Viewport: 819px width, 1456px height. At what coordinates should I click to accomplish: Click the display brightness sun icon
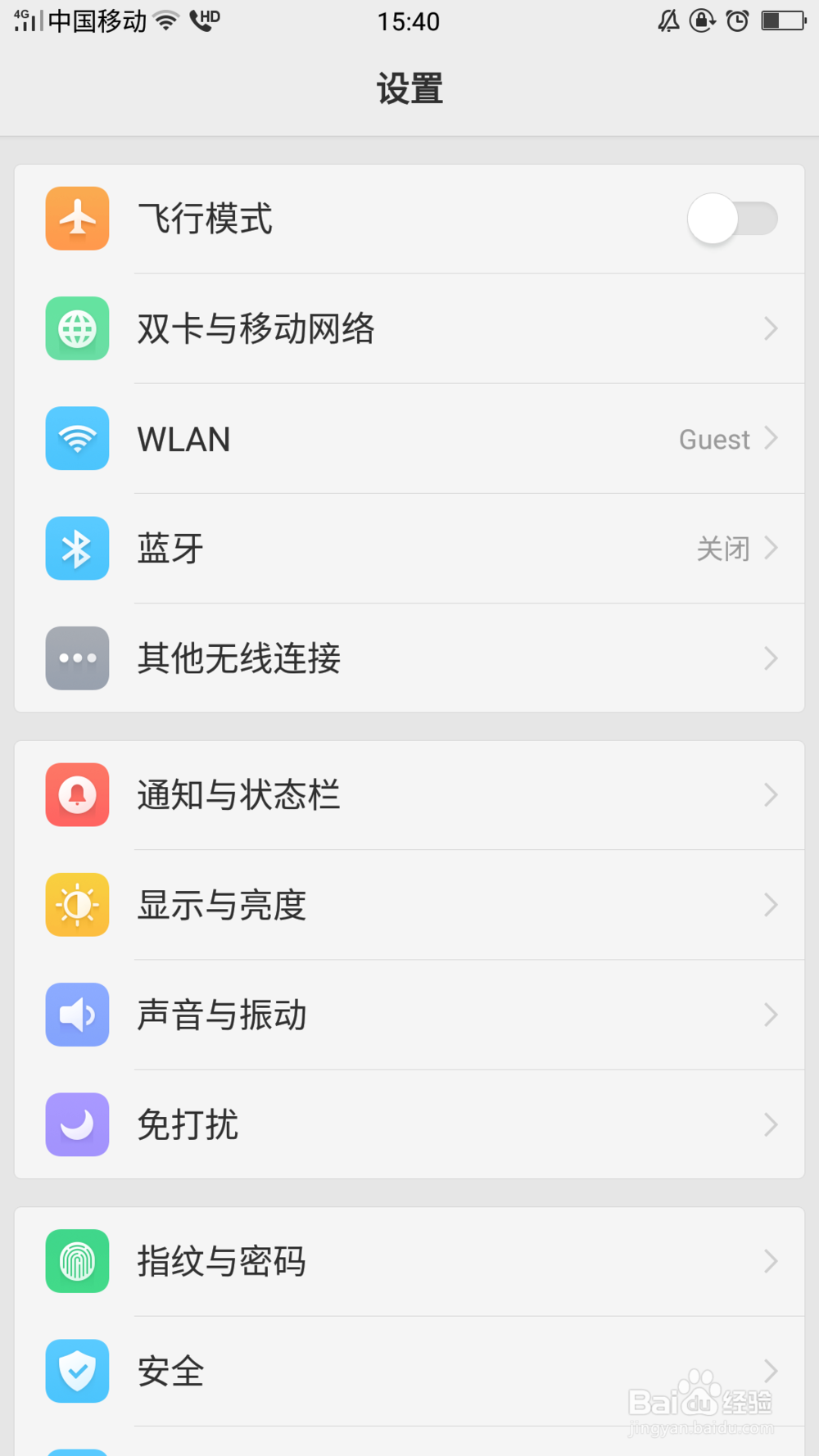coord(76,905)
